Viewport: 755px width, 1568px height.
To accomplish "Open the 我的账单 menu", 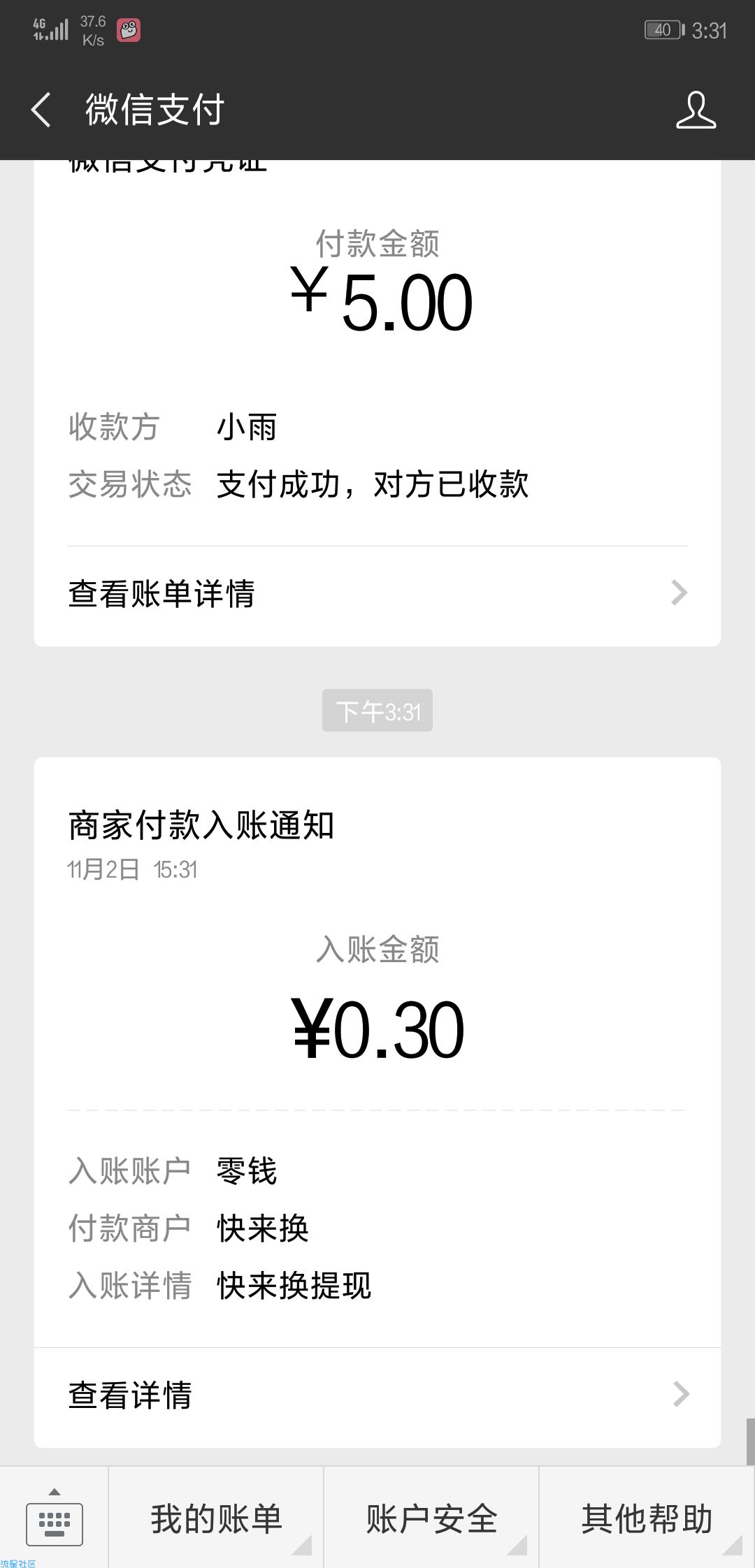I will click(216, 1518).
